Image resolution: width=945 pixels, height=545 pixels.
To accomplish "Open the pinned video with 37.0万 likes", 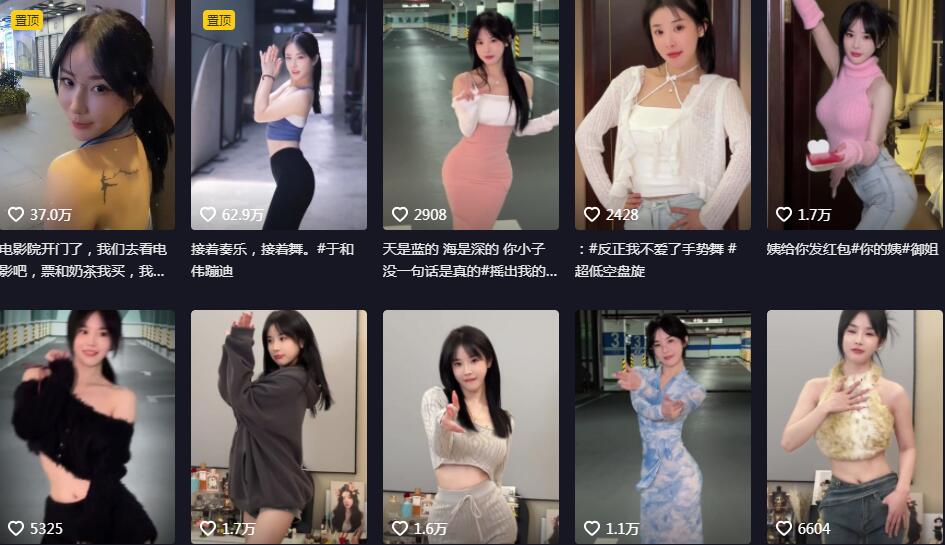I will coord(87,115).
